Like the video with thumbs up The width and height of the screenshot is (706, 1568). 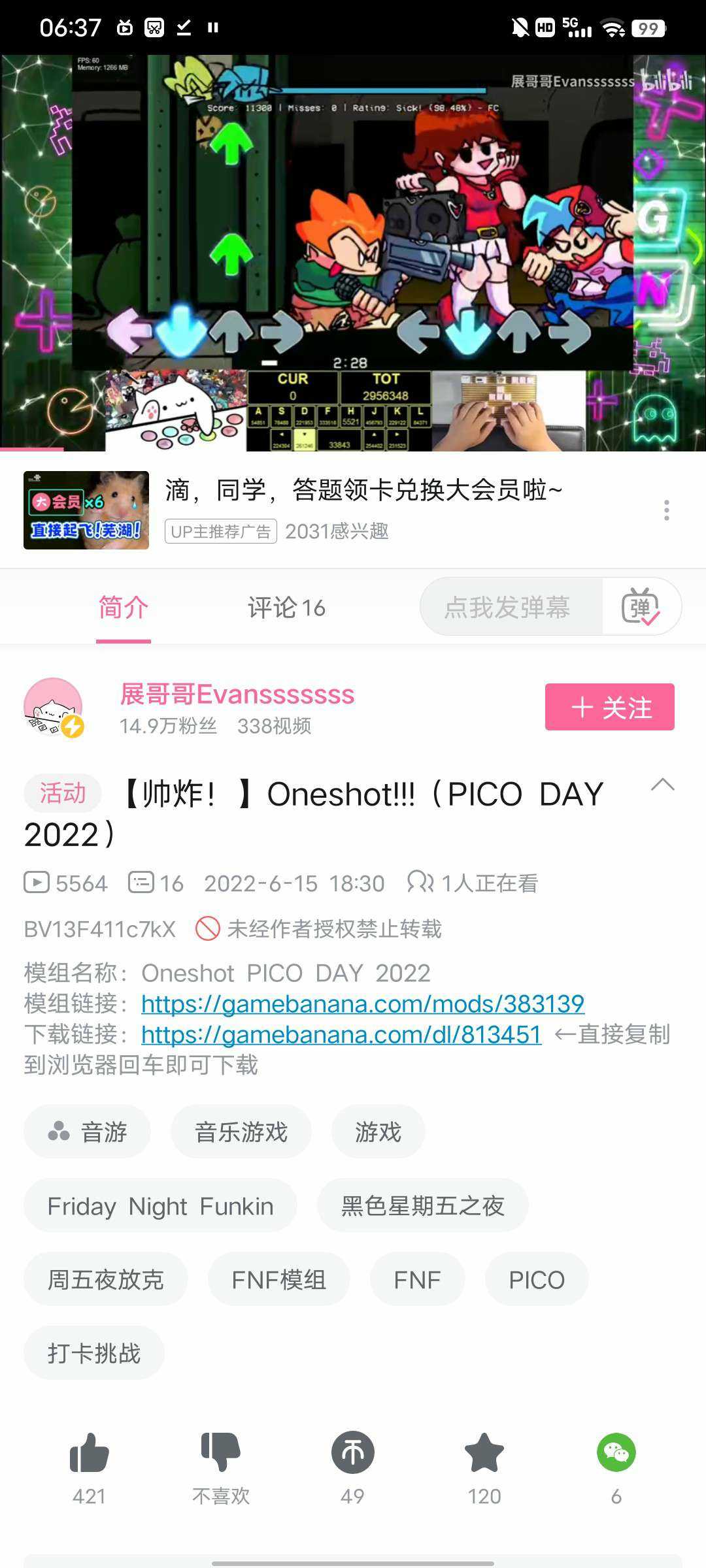click(x=89, y=1454)
